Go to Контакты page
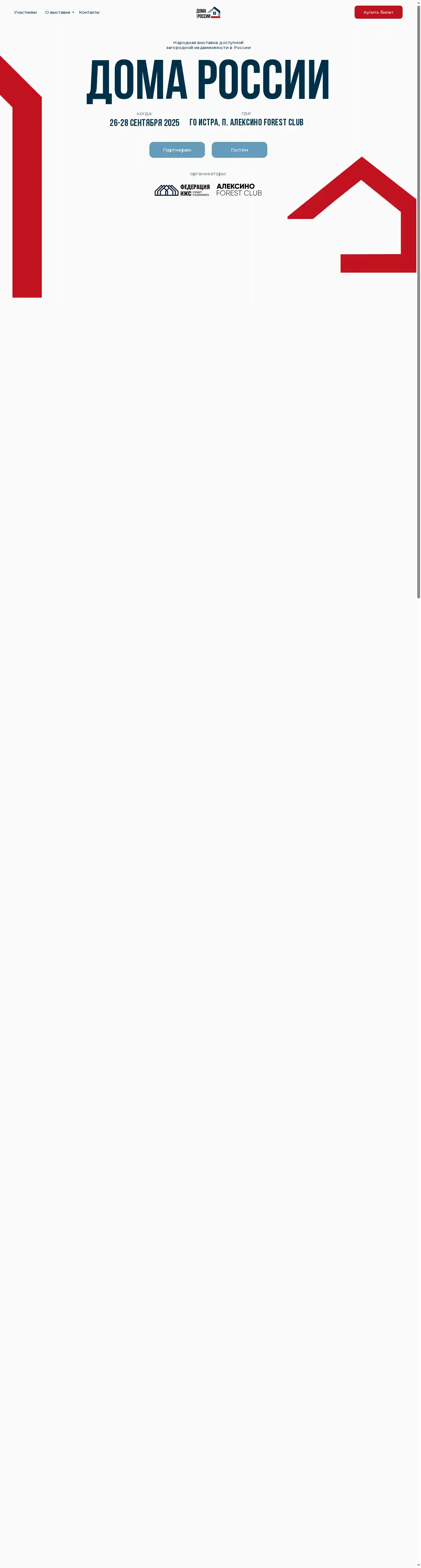 [89, 12]
